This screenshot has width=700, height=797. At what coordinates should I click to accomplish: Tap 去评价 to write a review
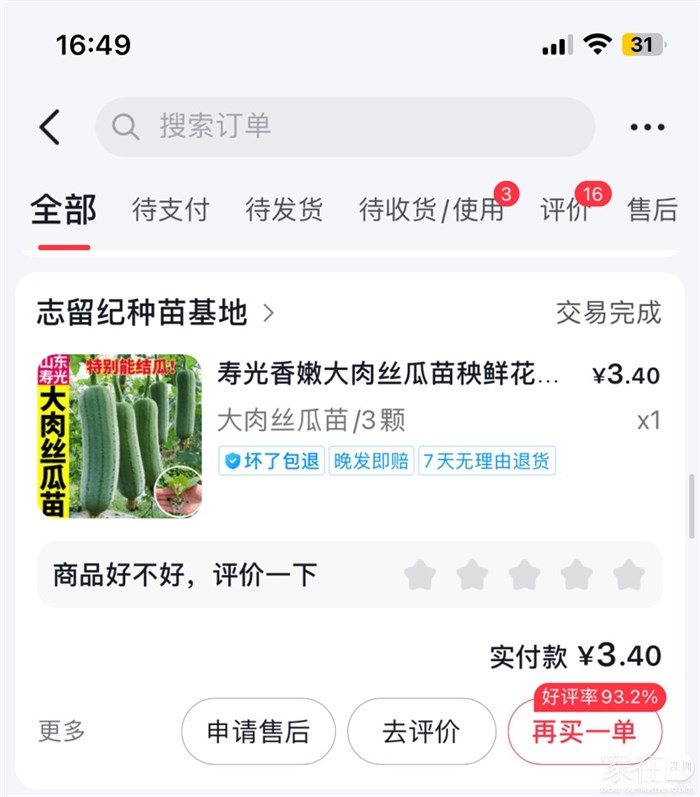point(421,731)
